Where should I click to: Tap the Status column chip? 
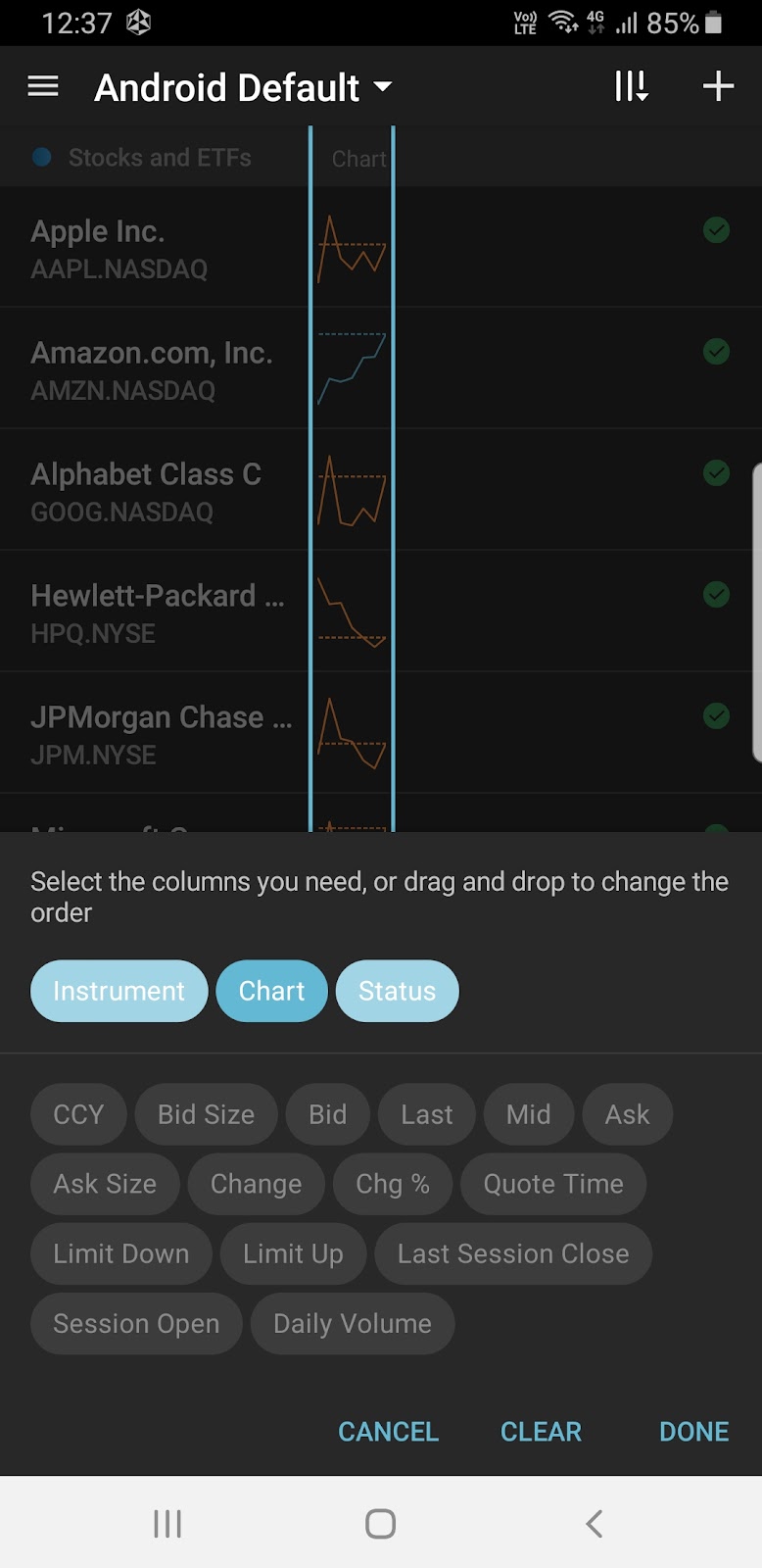tap(397, 991)
